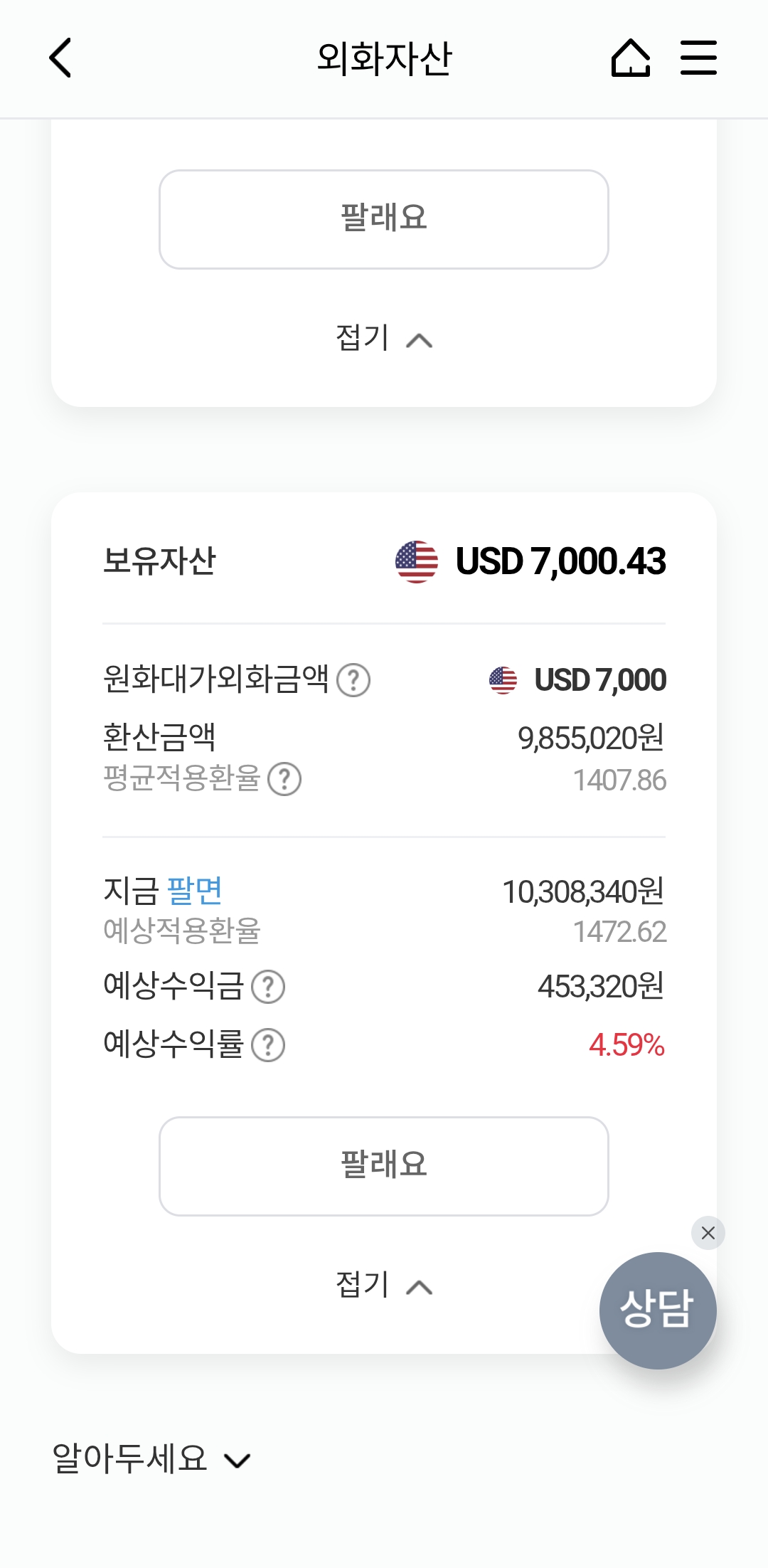Open the home icon in the header
This screenshot has height=1568, width=768.
tap(631, 58)
